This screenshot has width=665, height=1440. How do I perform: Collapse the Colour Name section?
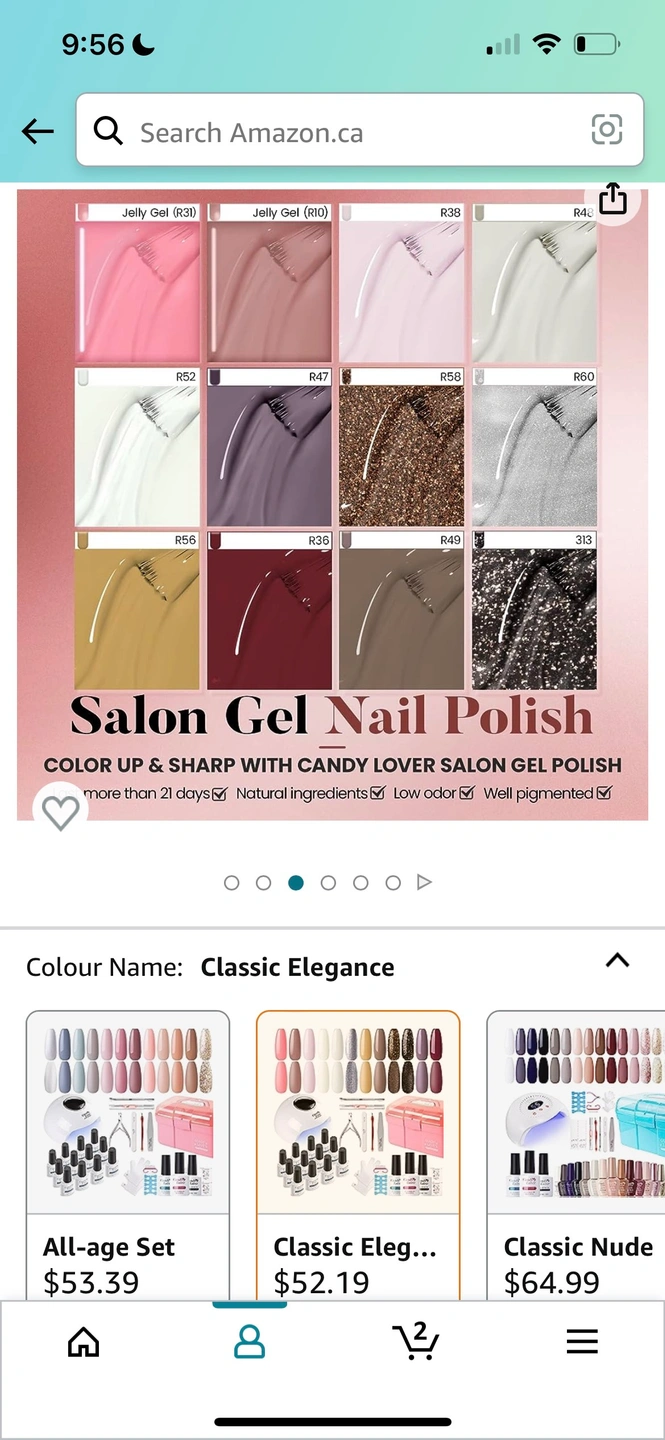pos(617,961)
